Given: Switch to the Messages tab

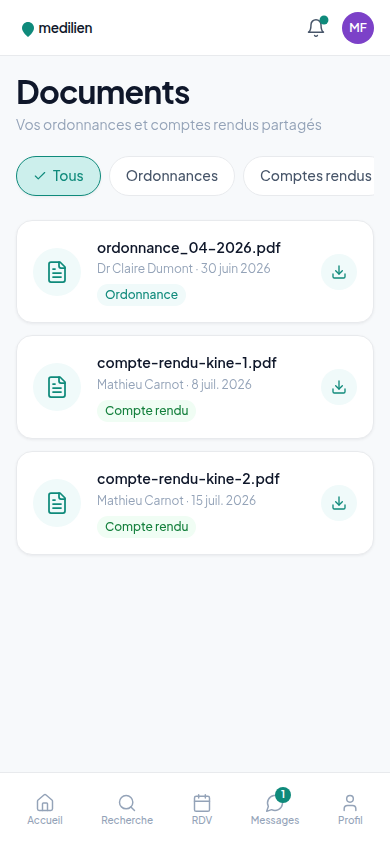Looking at the screenshot, I should (x=275, y=809).
